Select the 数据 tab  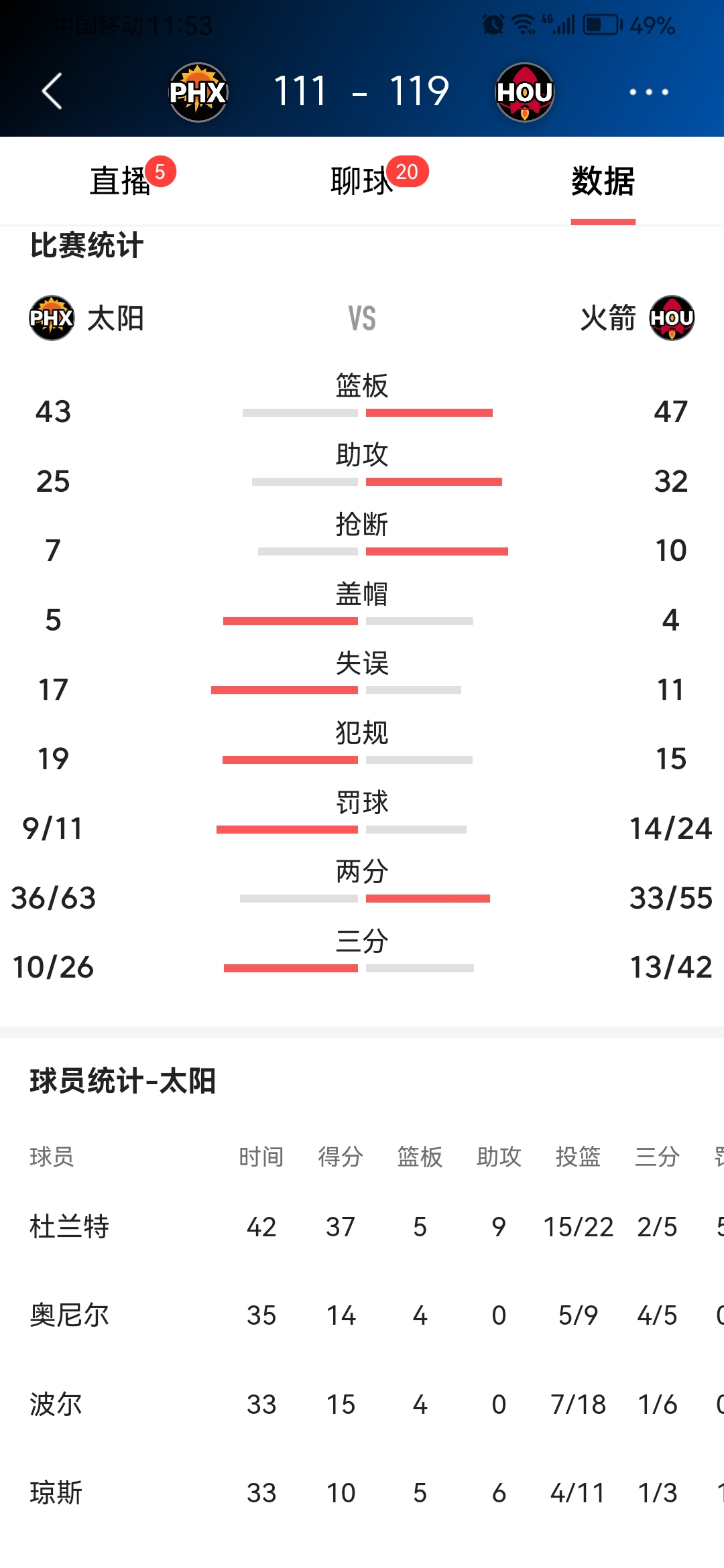(603, 181)
